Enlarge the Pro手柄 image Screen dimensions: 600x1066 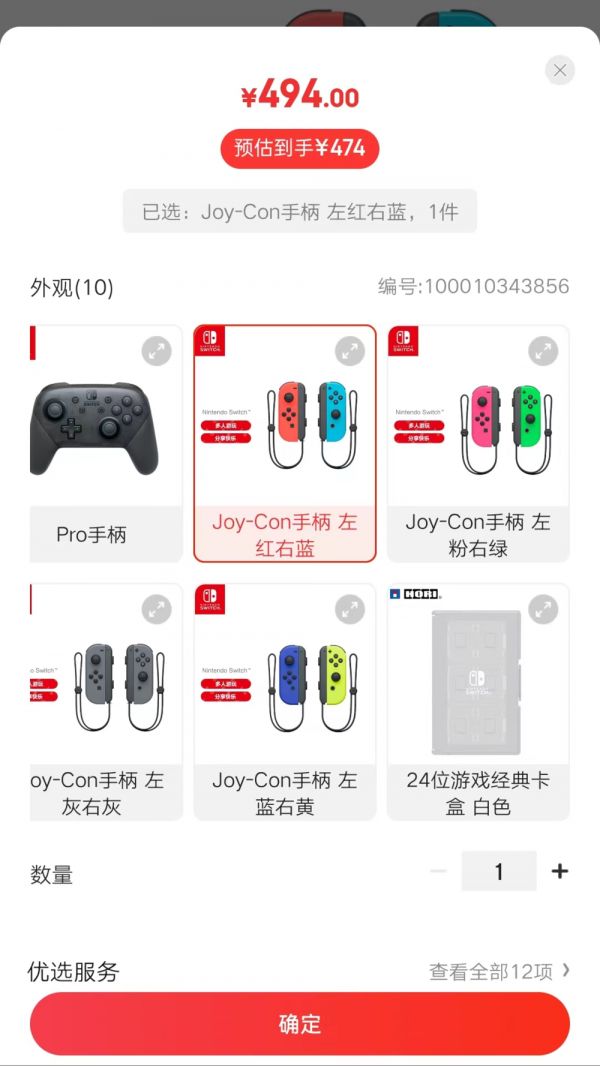point(155,351)
